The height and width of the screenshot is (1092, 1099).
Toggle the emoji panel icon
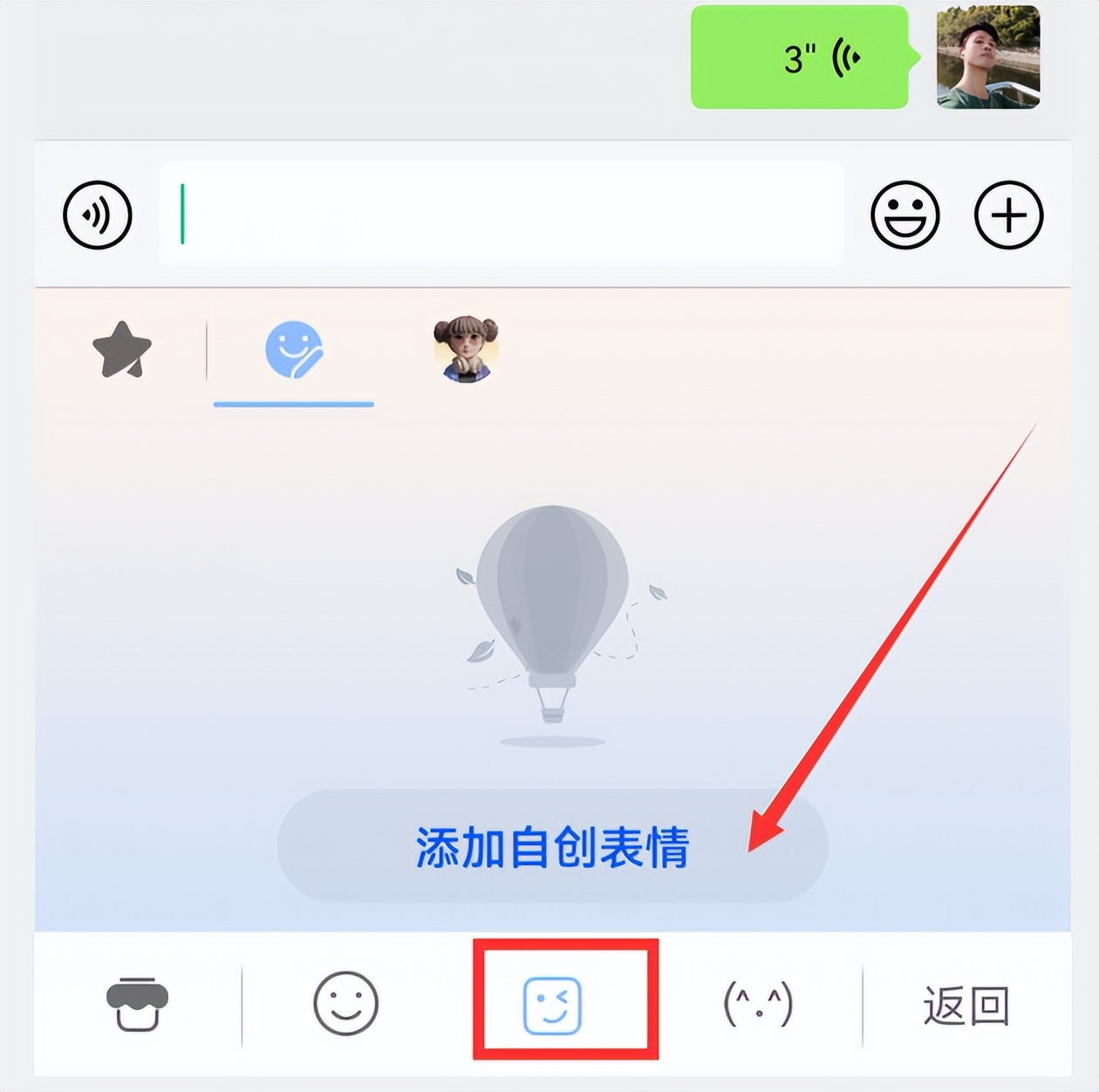pyautogui.click(x=904, y=215)
